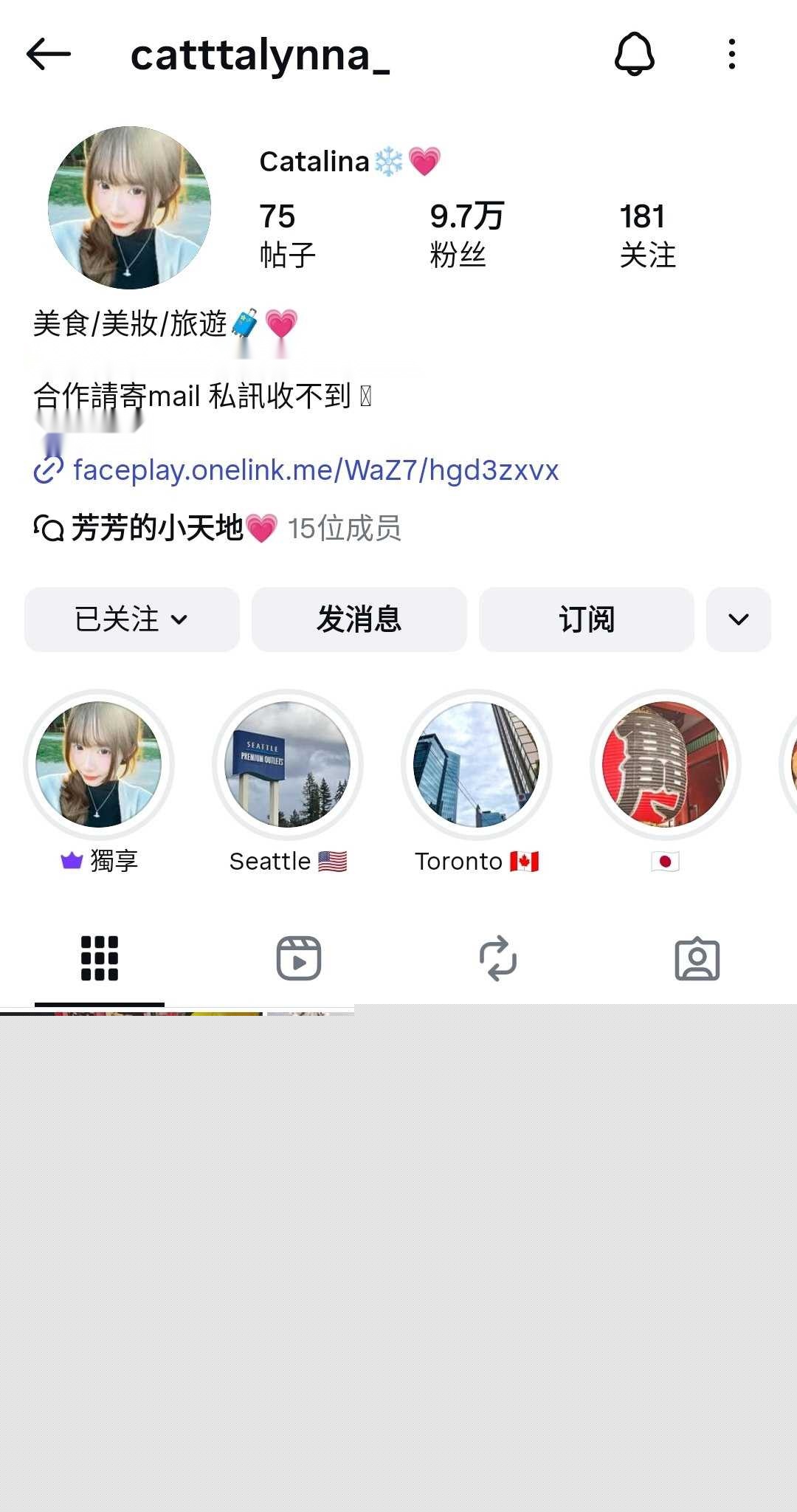Switch to the tagged photos tab
This screenshot has height=1512, width=797.
click(x=697, y=958)
